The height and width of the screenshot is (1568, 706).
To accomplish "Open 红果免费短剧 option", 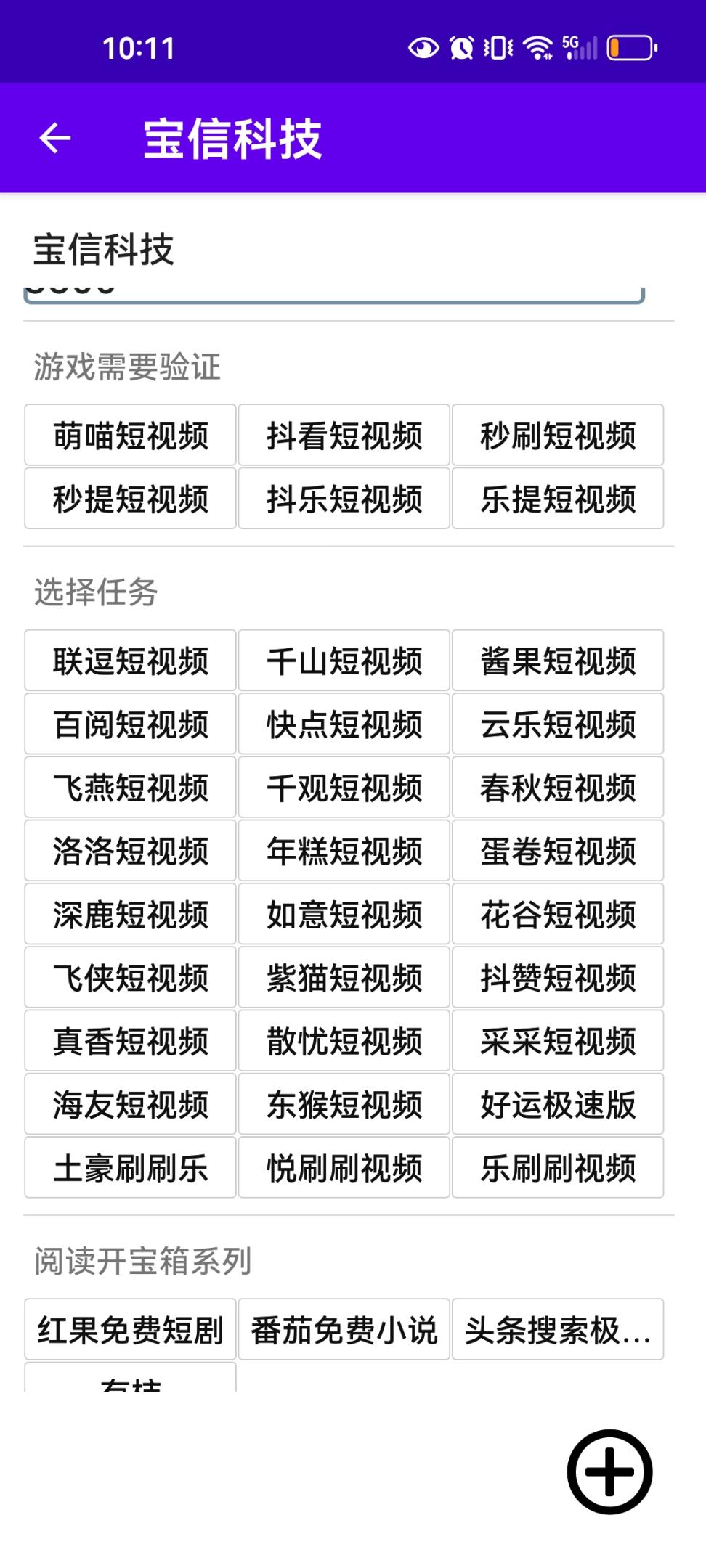I will click(131, 1330).
